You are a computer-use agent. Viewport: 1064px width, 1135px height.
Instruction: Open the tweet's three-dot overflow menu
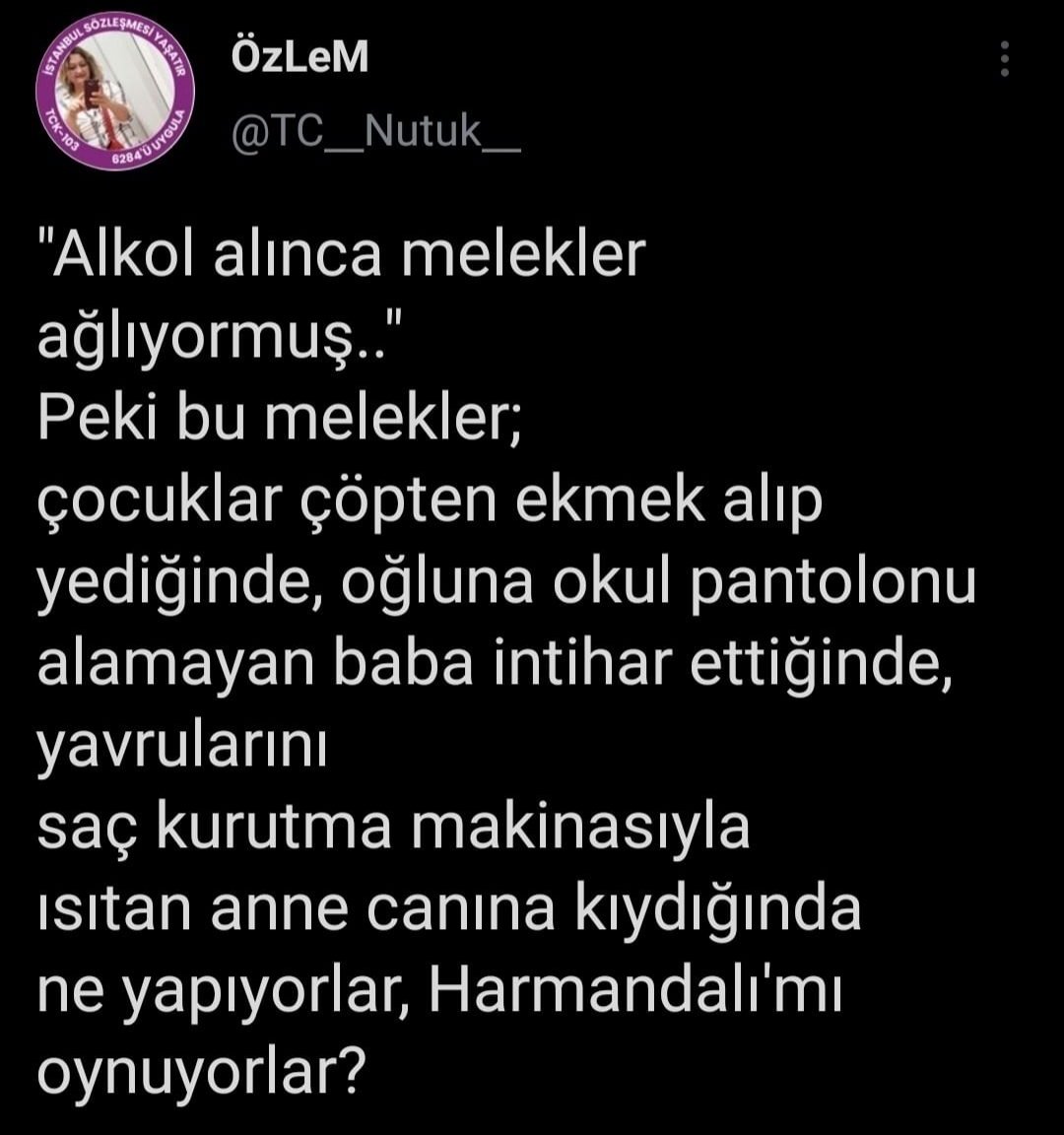[1004, 60]
